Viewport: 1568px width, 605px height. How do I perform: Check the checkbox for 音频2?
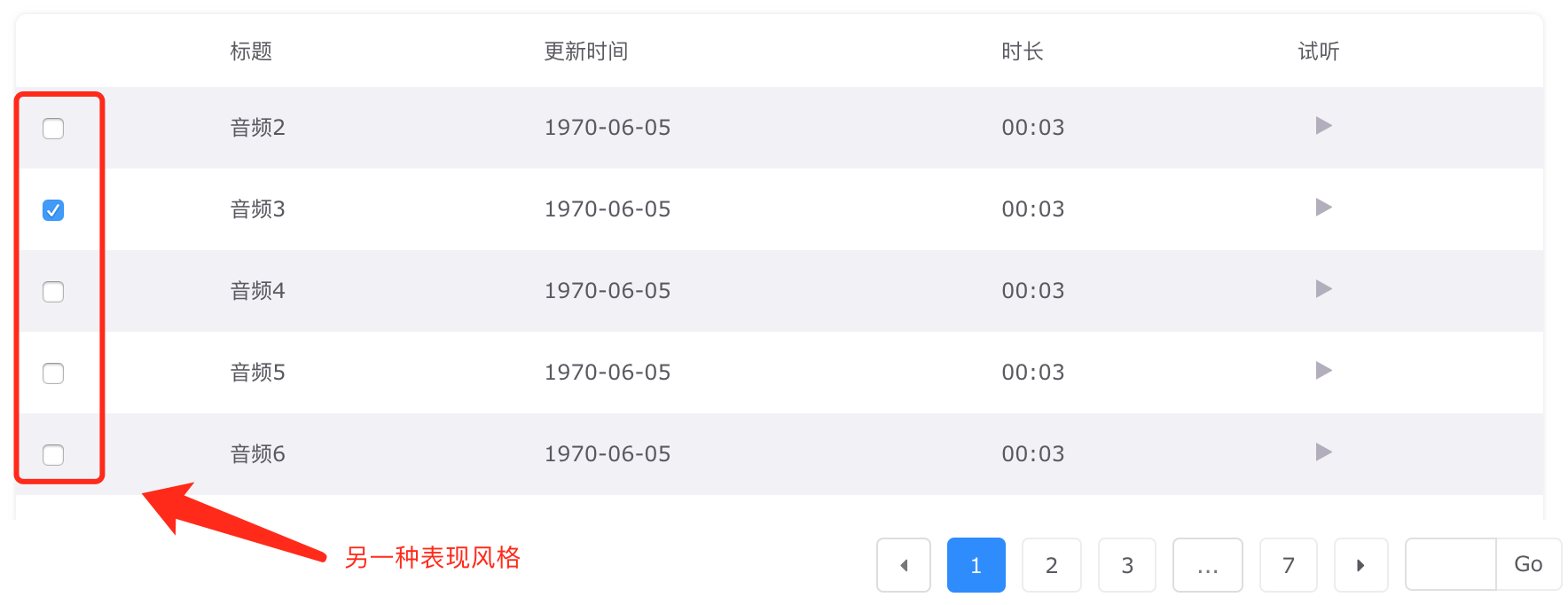(x=53, y=129)
